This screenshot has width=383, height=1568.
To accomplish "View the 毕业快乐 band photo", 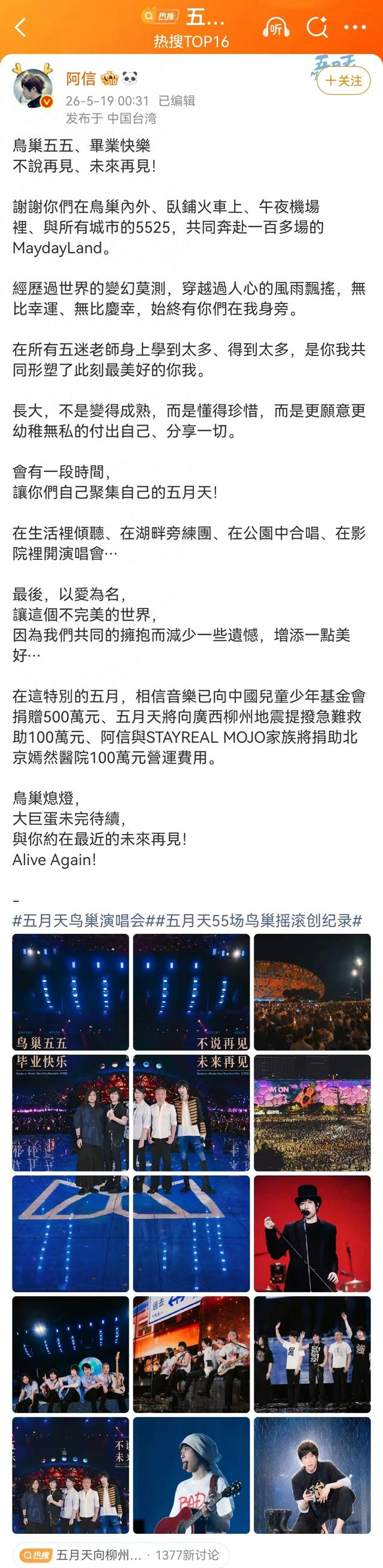I will click(71, 1113).
